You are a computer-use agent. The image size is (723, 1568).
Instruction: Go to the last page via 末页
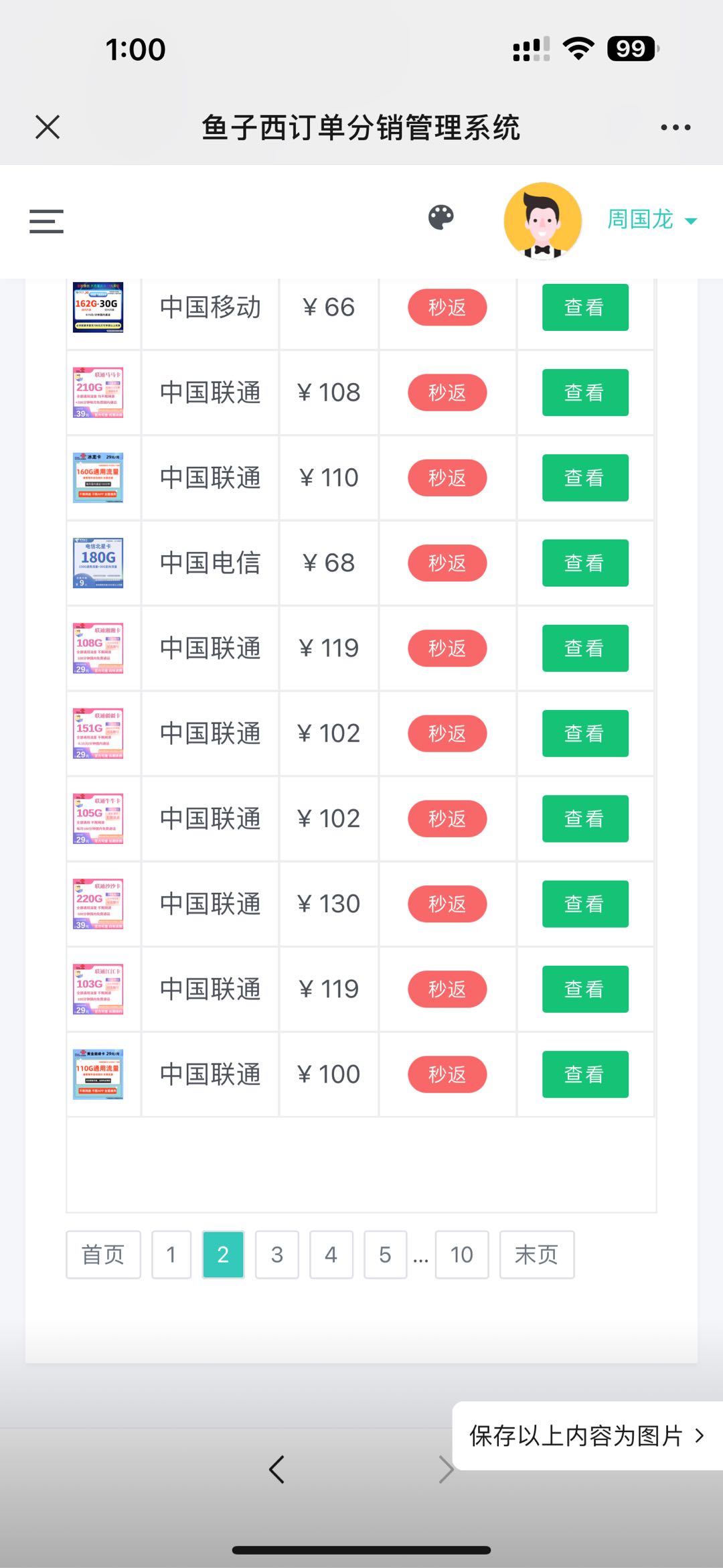pyautogui.click(x=537, y=1255)
